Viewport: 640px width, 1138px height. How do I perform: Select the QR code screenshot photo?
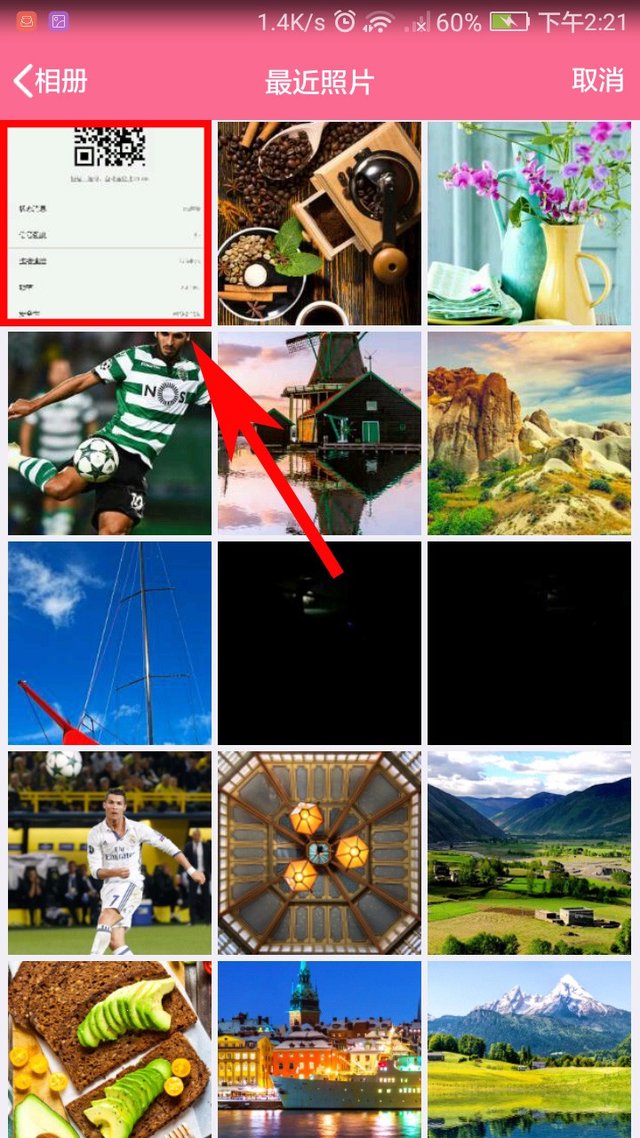109,222
